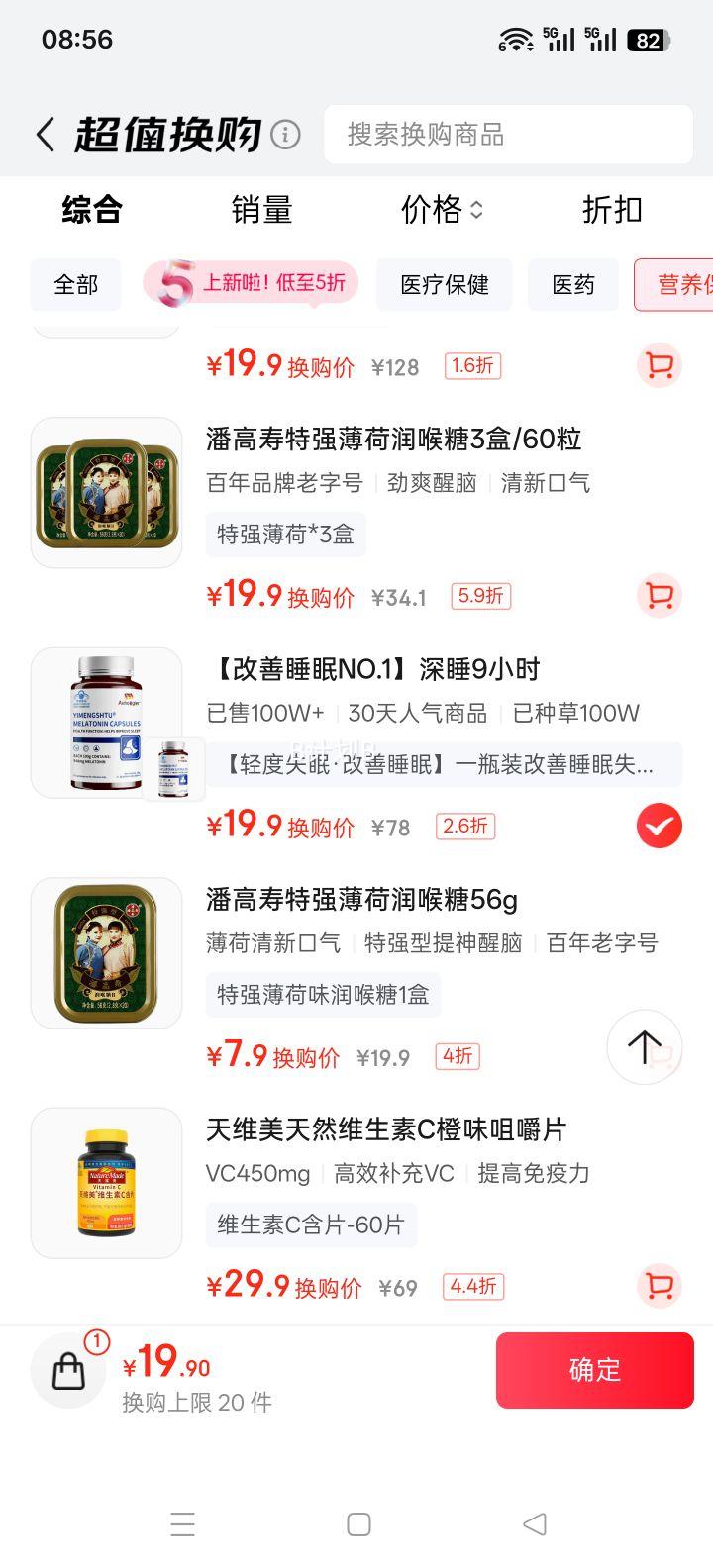Switch to the 综合 sort tab
This screenshot has width=713, height=1568.
click(x=91, y=210)
